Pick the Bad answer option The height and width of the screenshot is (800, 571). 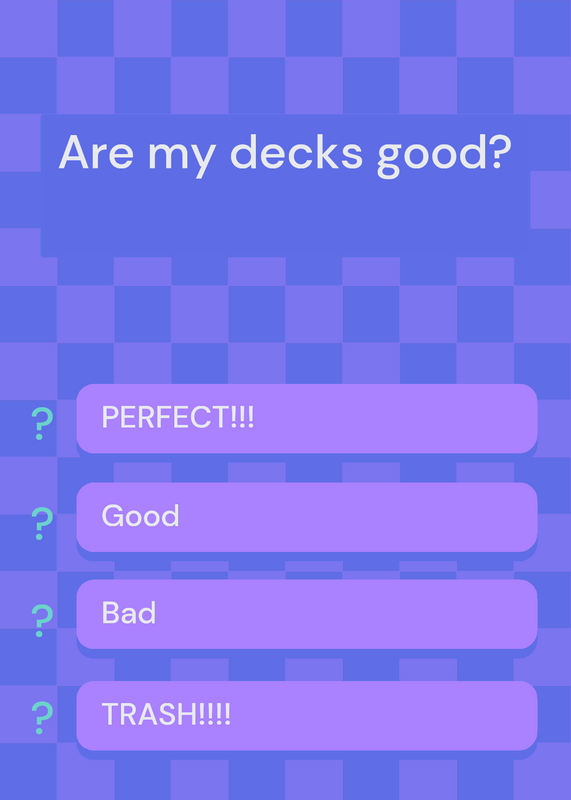click(307, 614)
